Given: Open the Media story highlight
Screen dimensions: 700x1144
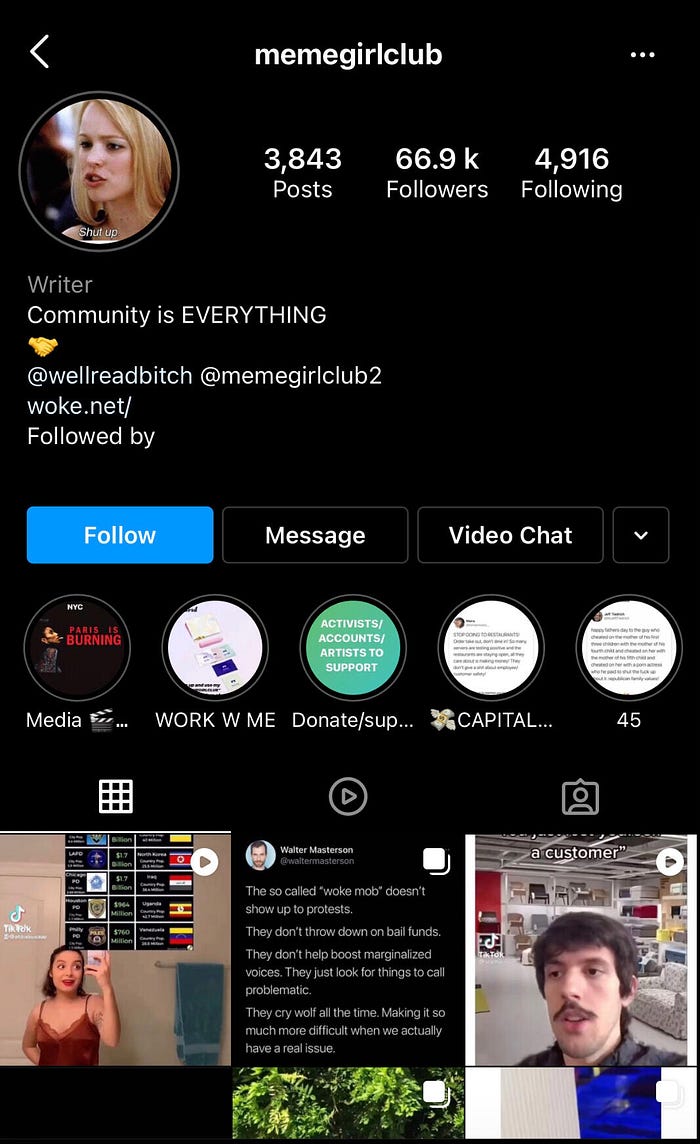Looking at the screenshot, I should click(x=77, y=648).
